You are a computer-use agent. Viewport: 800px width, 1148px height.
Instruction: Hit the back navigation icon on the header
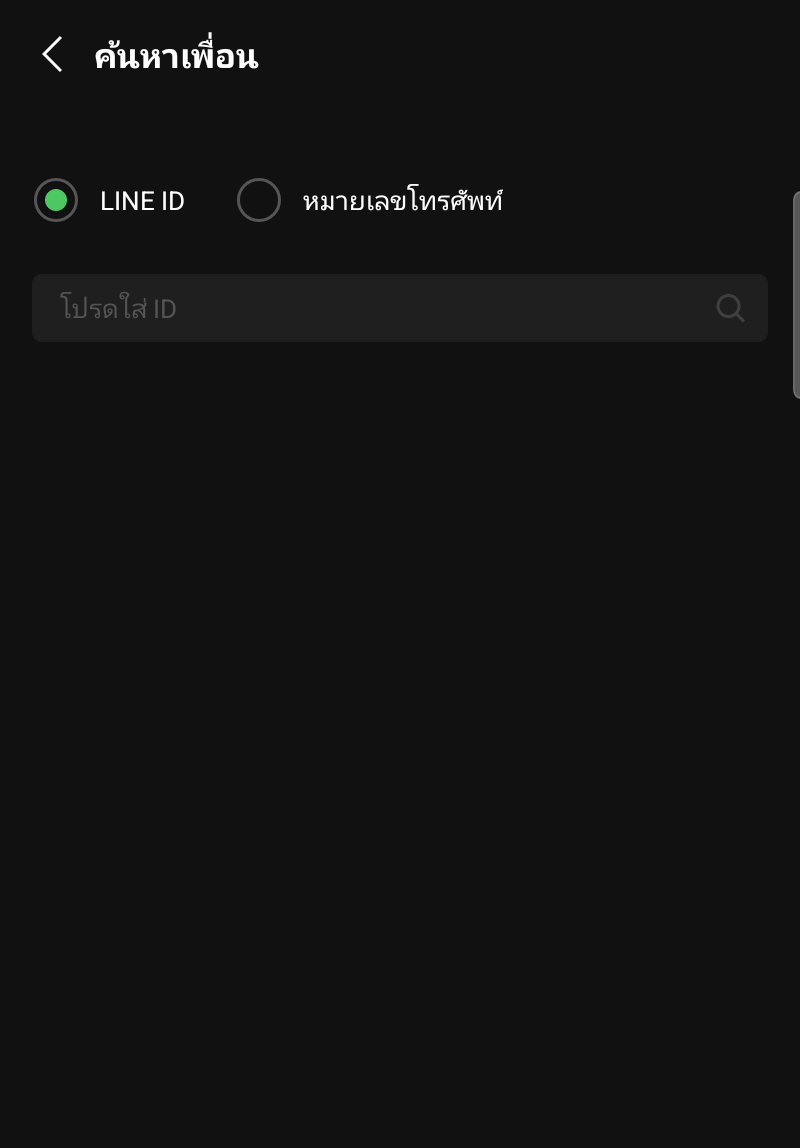51,54
